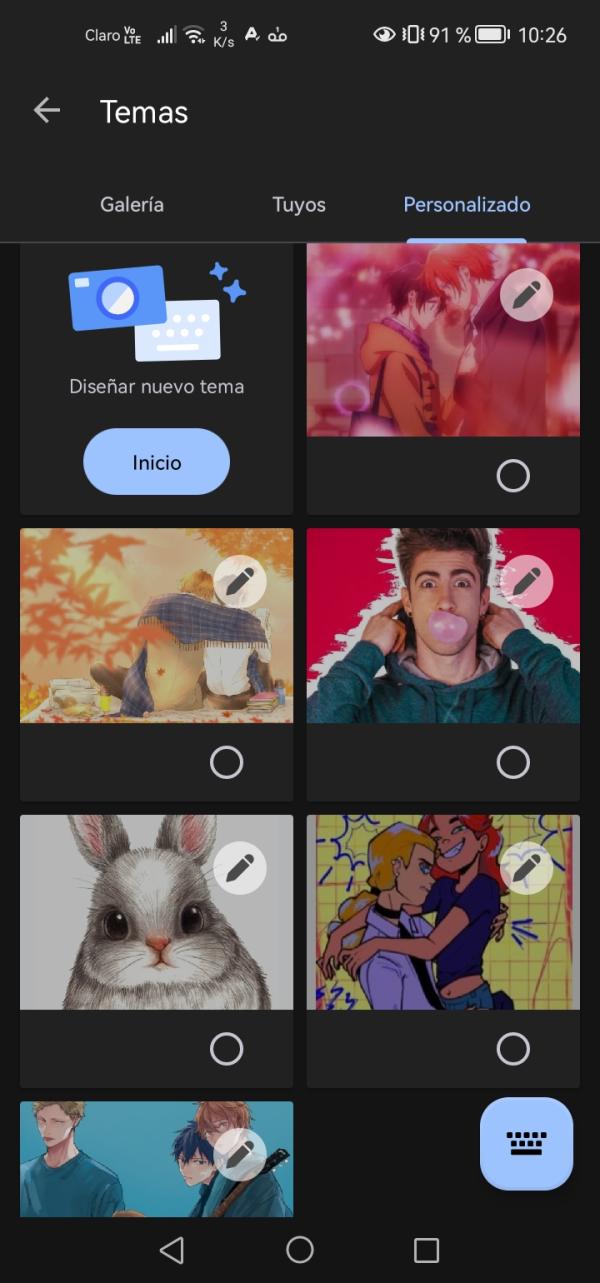Show recent apps
This screenshot has width=600, height=1283.
(427, 1249)
